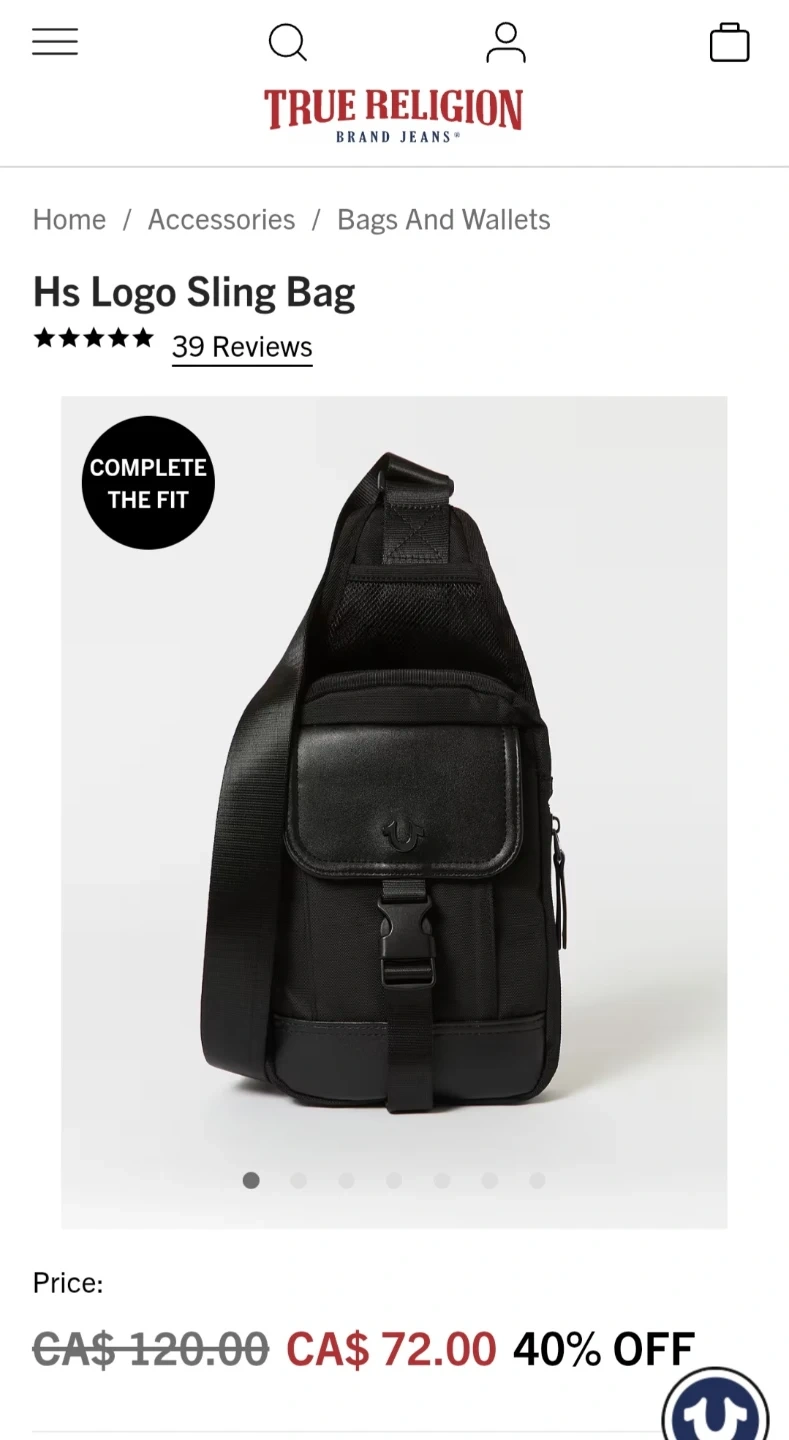Jump to the last image dot
This screenshot has height=1440, width=789.
click(x=537, y=1181)
